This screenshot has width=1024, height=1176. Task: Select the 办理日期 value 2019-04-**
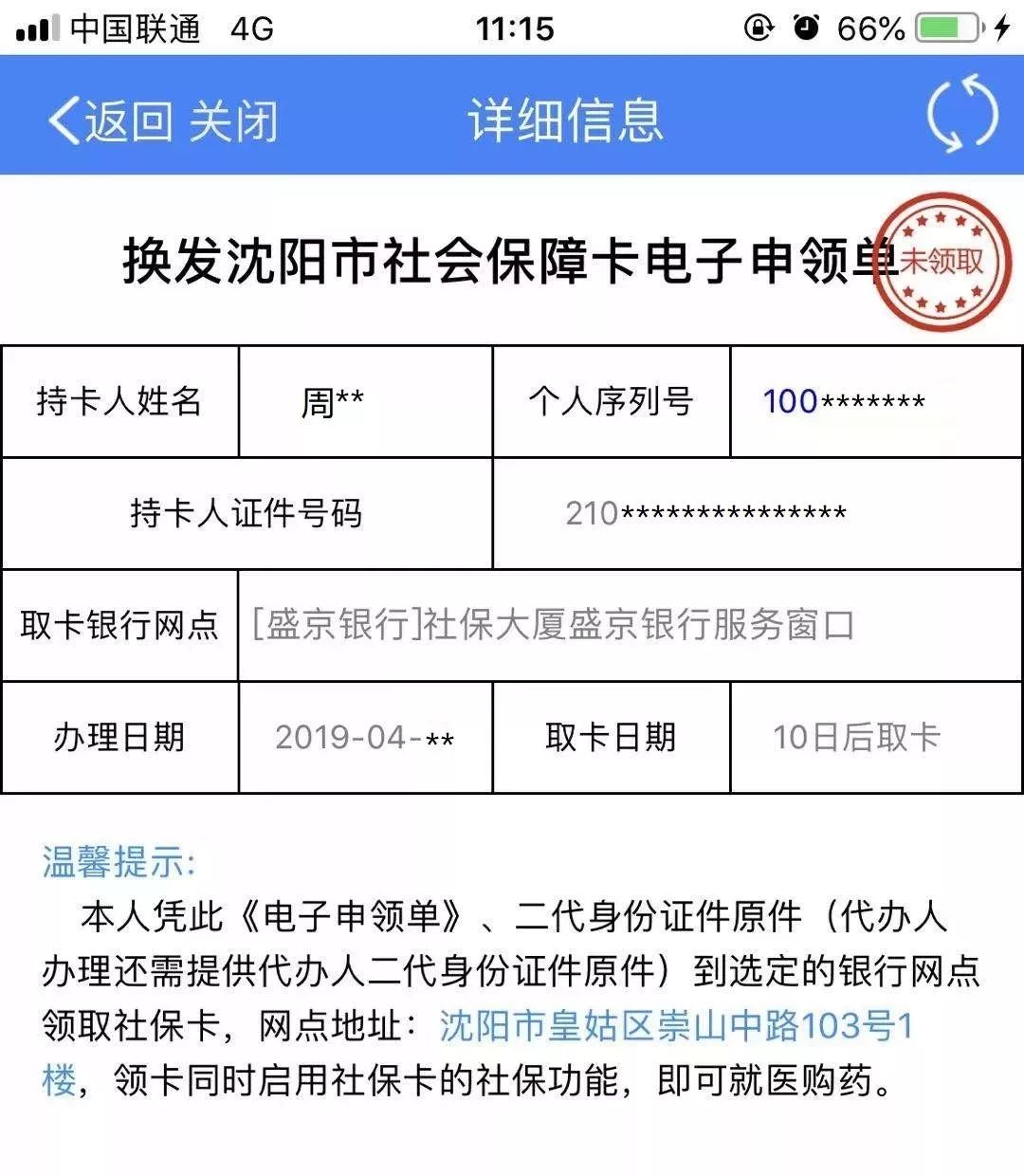coord(363,738)
